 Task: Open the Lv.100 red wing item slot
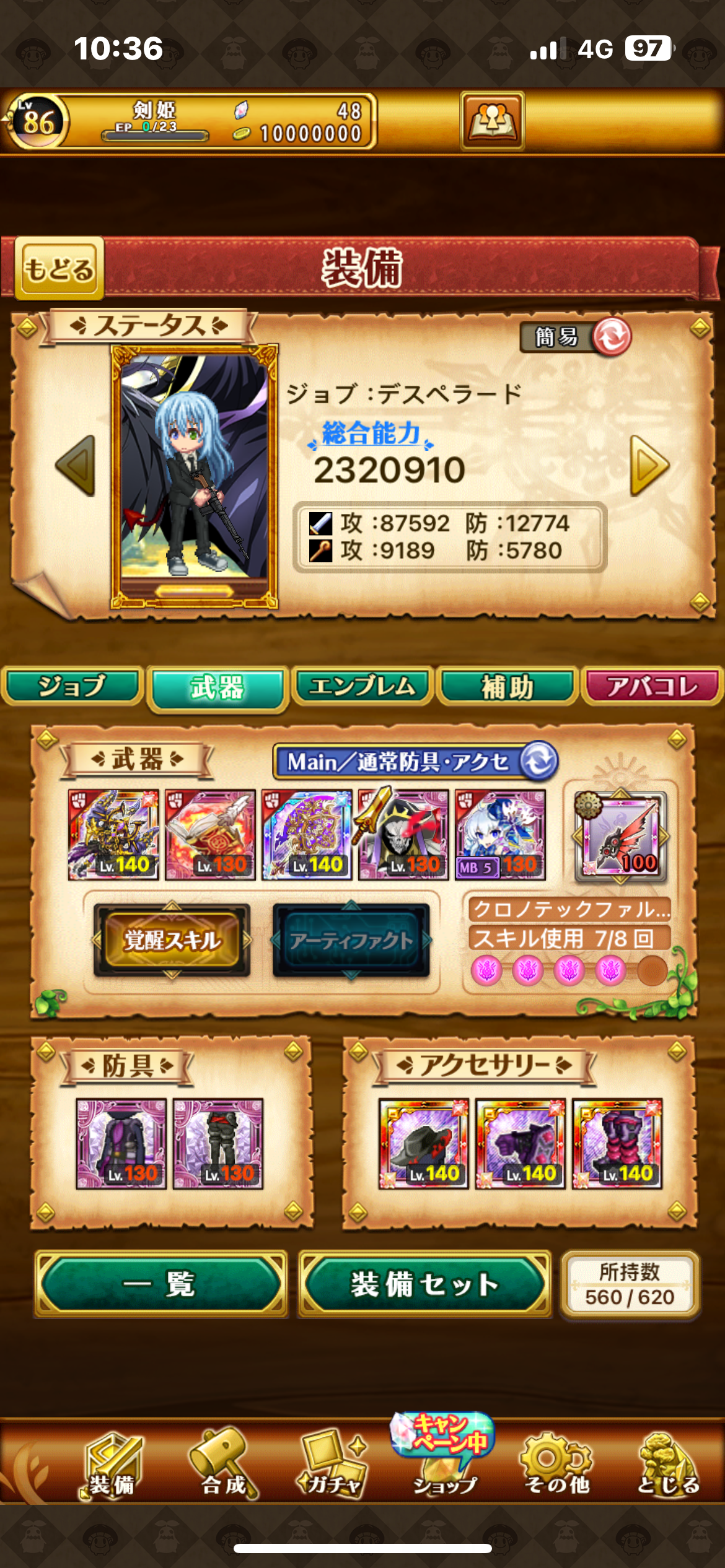pyautogui.click(x=621, y=835)
